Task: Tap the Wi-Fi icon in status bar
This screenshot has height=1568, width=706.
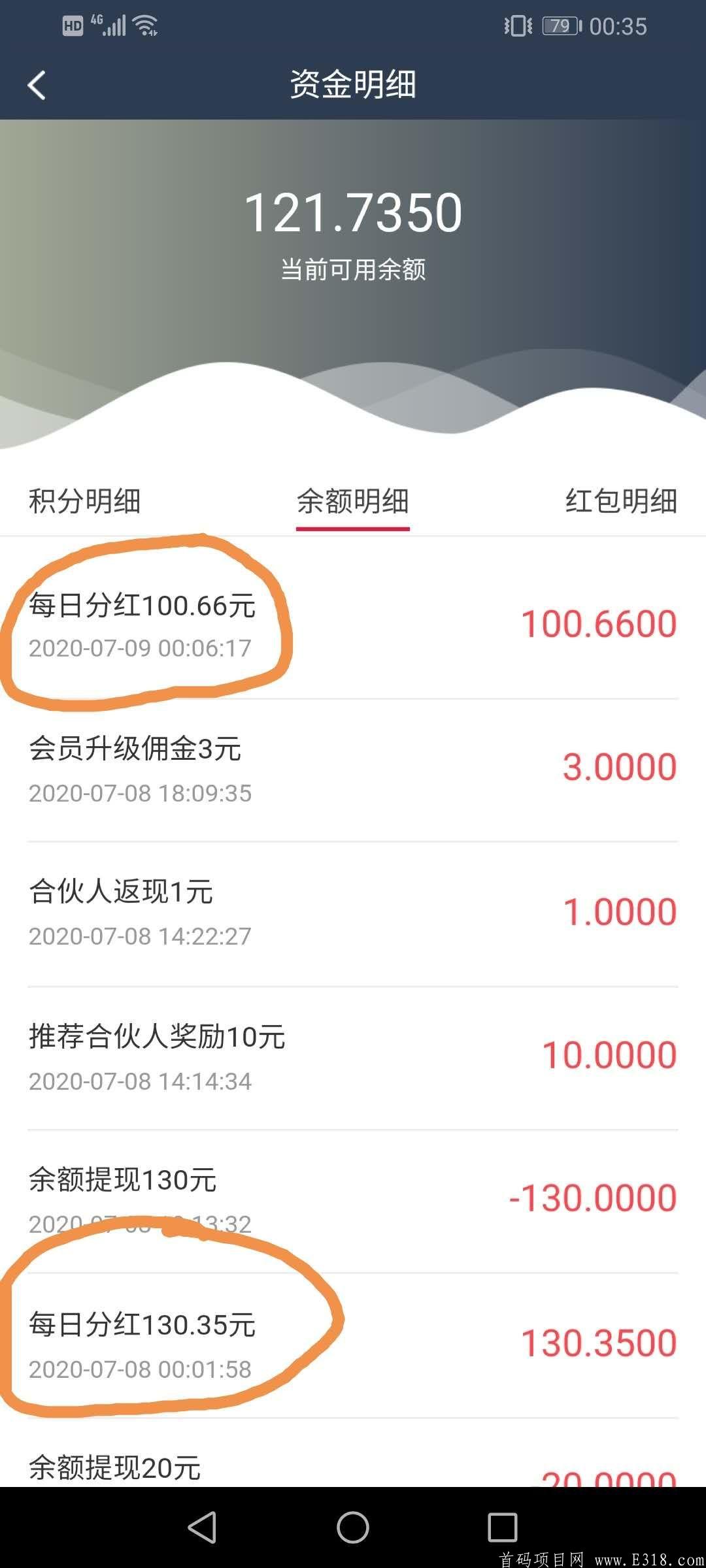Action: [144, 25]
